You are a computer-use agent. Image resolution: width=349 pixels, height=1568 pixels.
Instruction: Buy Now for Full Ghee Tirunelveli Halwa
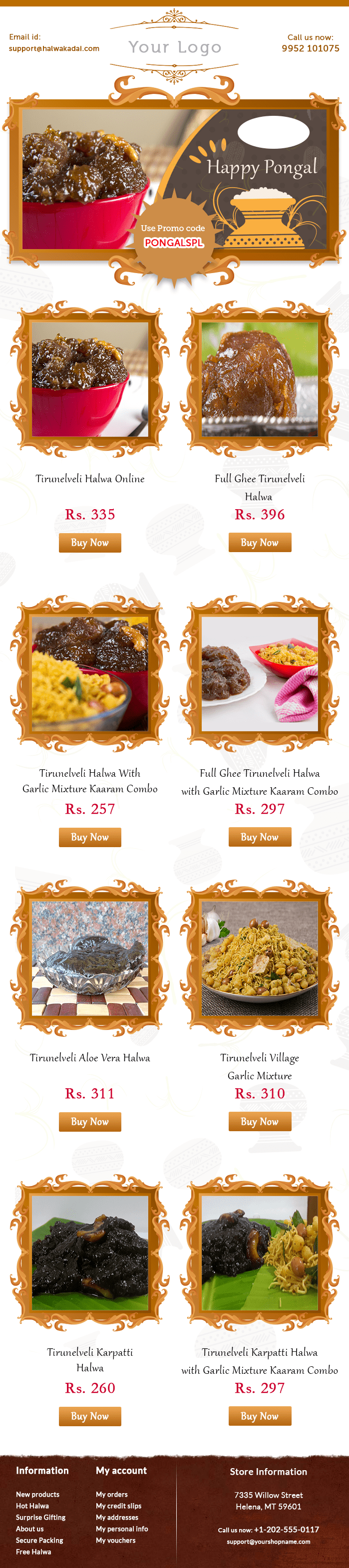pyautogui.click(x=260, y=542)
